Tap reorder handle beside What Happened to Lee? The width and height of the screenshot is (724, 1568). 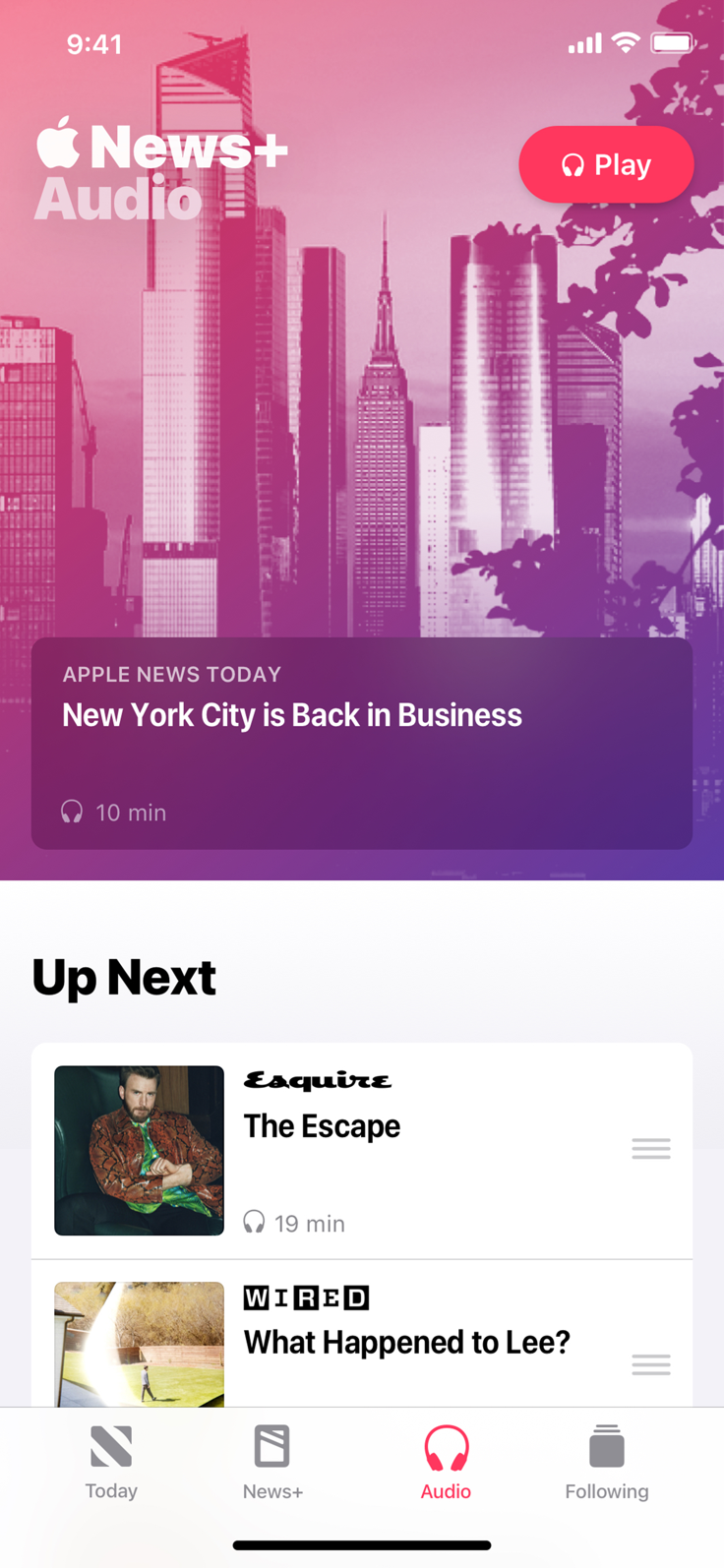click(650, 1364)
